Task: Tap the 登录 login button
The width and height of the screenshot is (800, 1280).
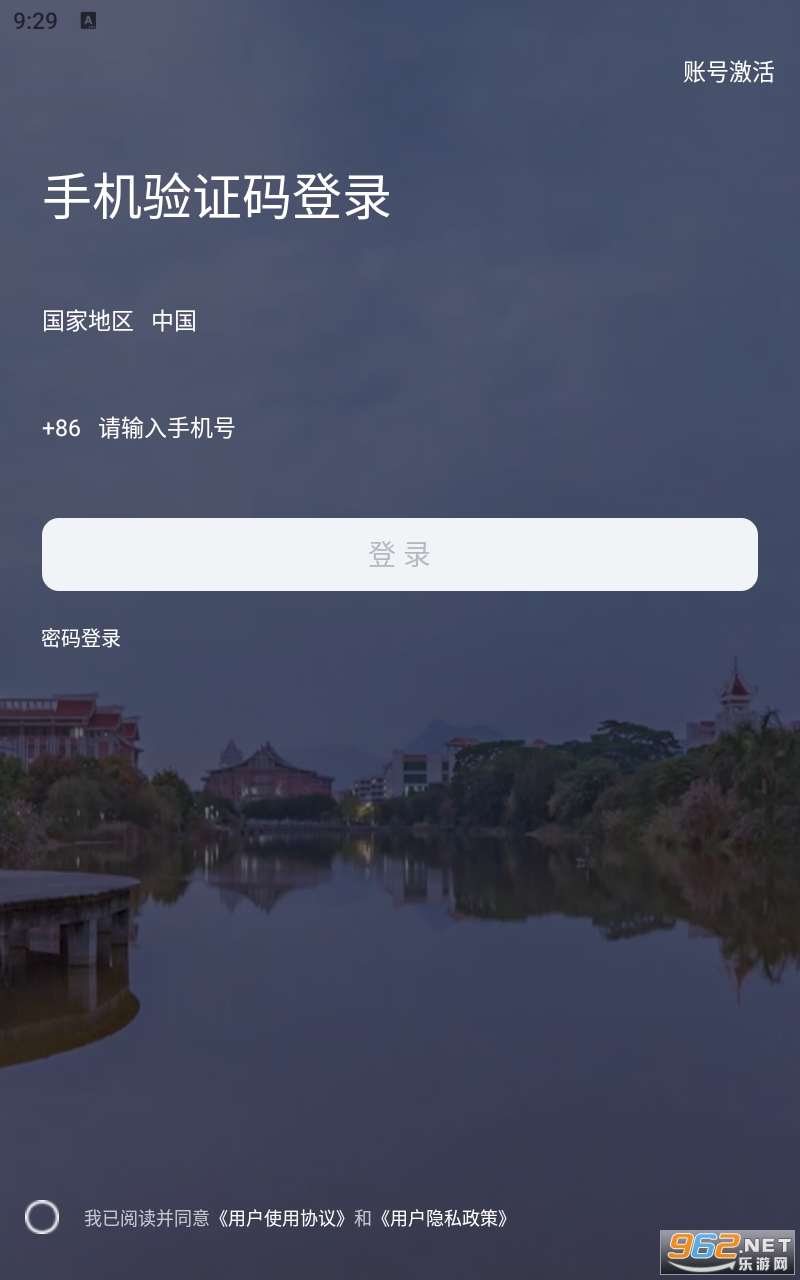Action: pyautogui.click(x=400, y=554)
